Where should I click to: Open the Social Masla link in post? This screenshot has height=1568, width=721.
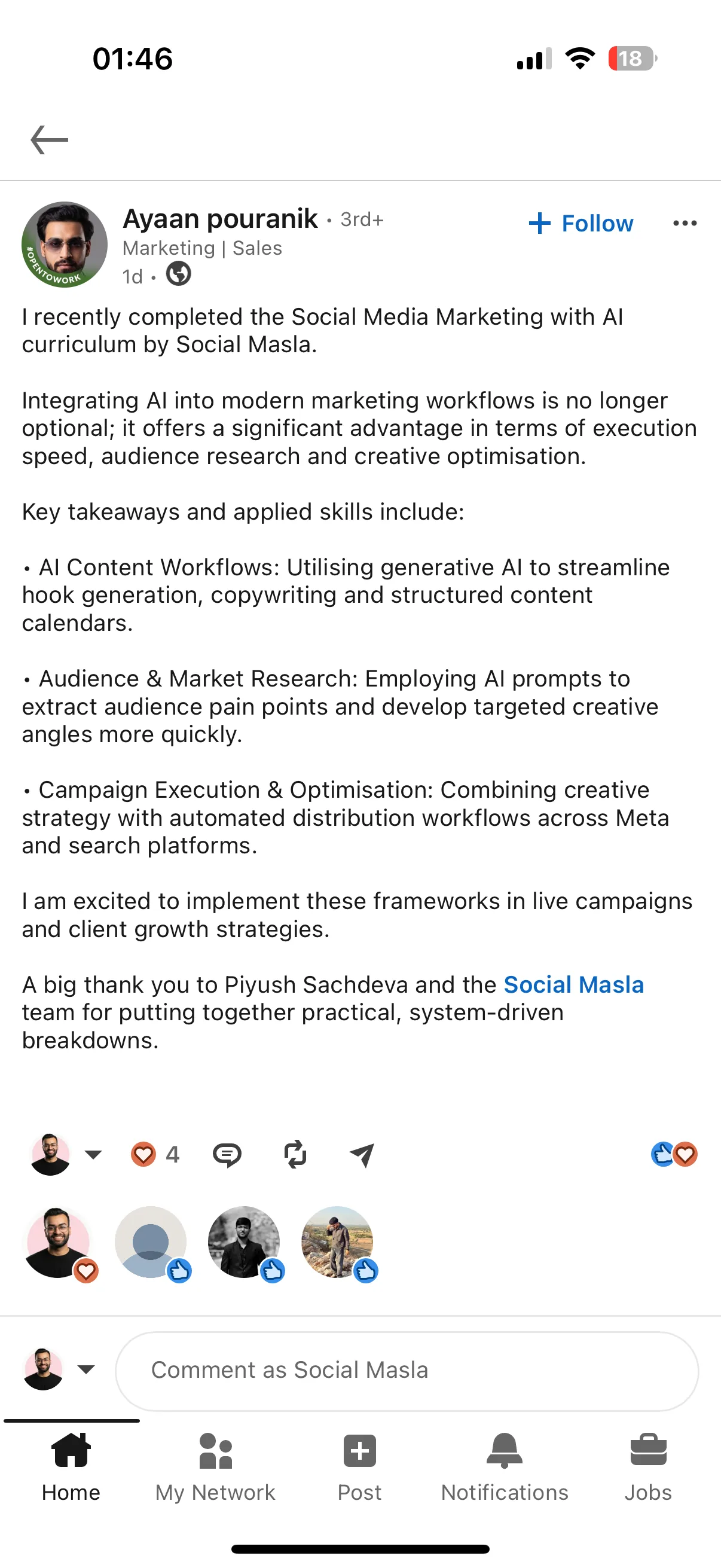coord(574,984)
